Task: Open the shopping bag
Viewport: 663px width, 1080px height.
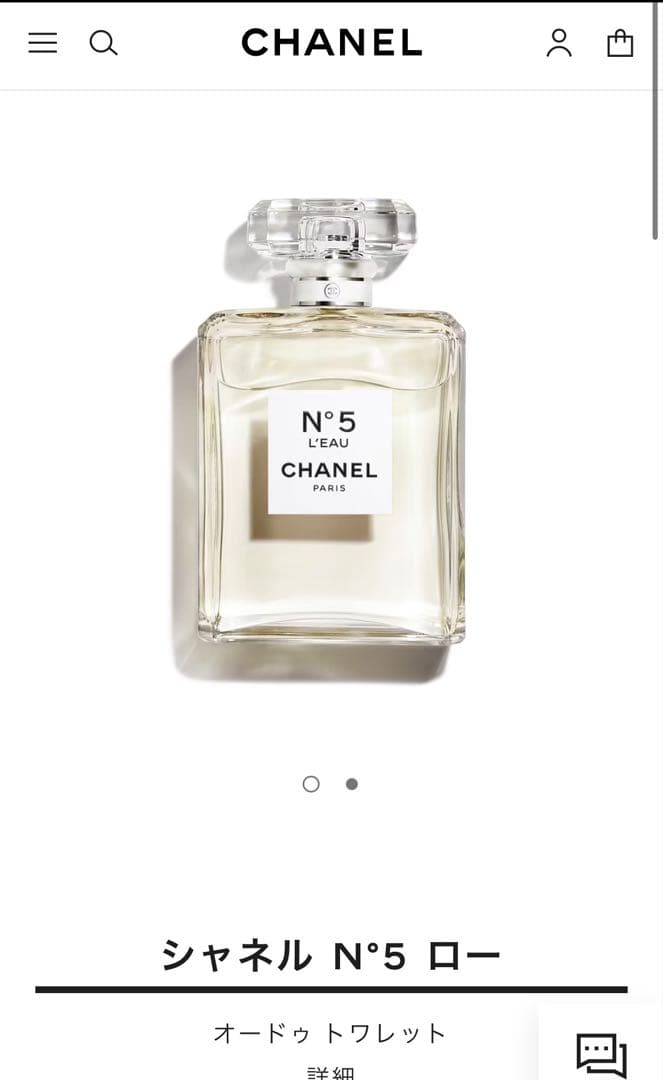Action: coord(620,43)
